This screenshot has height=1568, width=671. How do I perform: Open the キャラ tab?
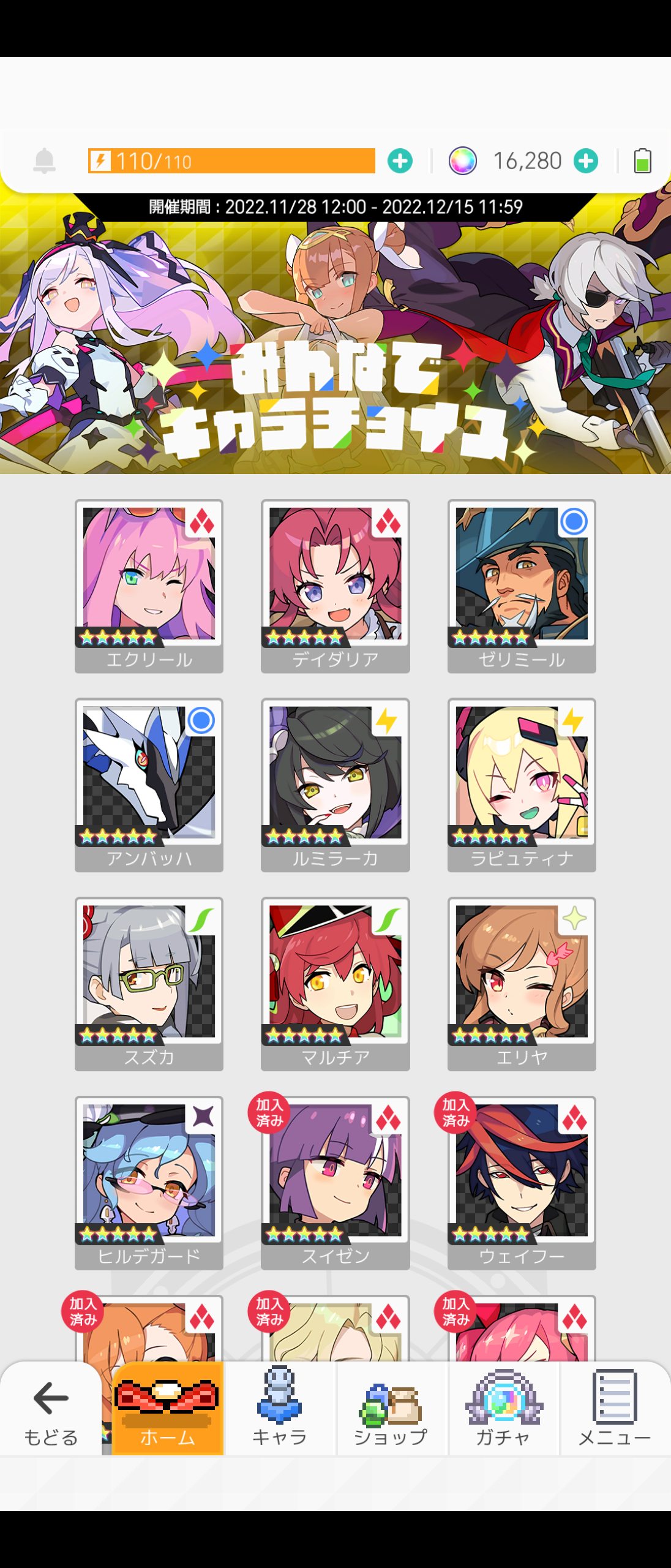click(x=280, y=1409)
